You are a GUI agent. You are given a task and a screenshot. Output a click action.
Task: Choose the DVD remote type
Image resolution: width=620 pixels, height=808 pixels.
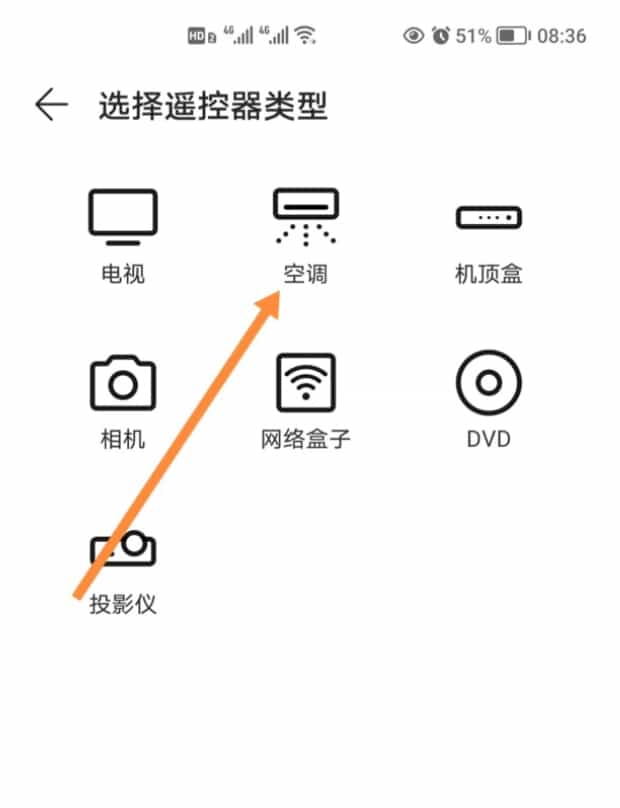point(489,400)
